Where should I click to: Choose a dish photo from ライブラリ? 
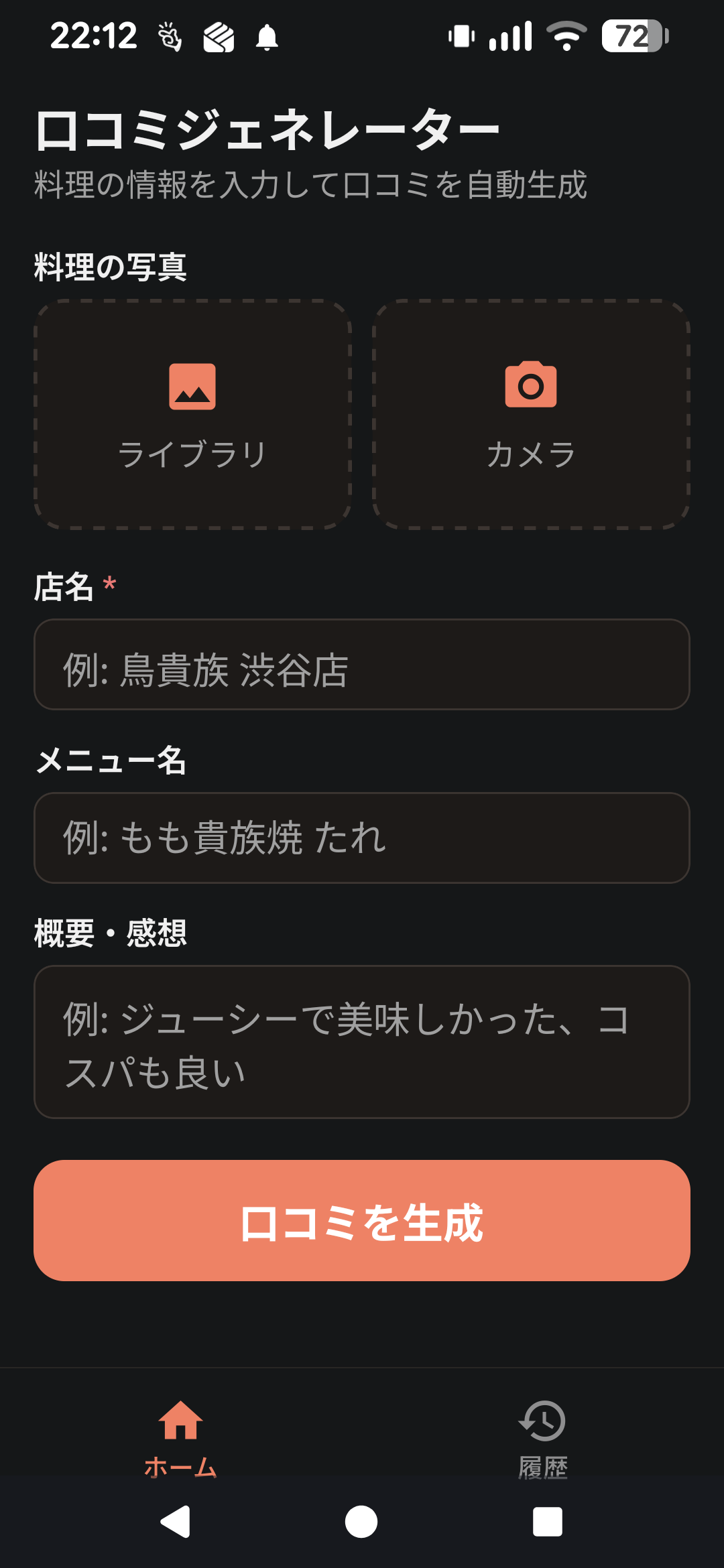tap(192, 415)
